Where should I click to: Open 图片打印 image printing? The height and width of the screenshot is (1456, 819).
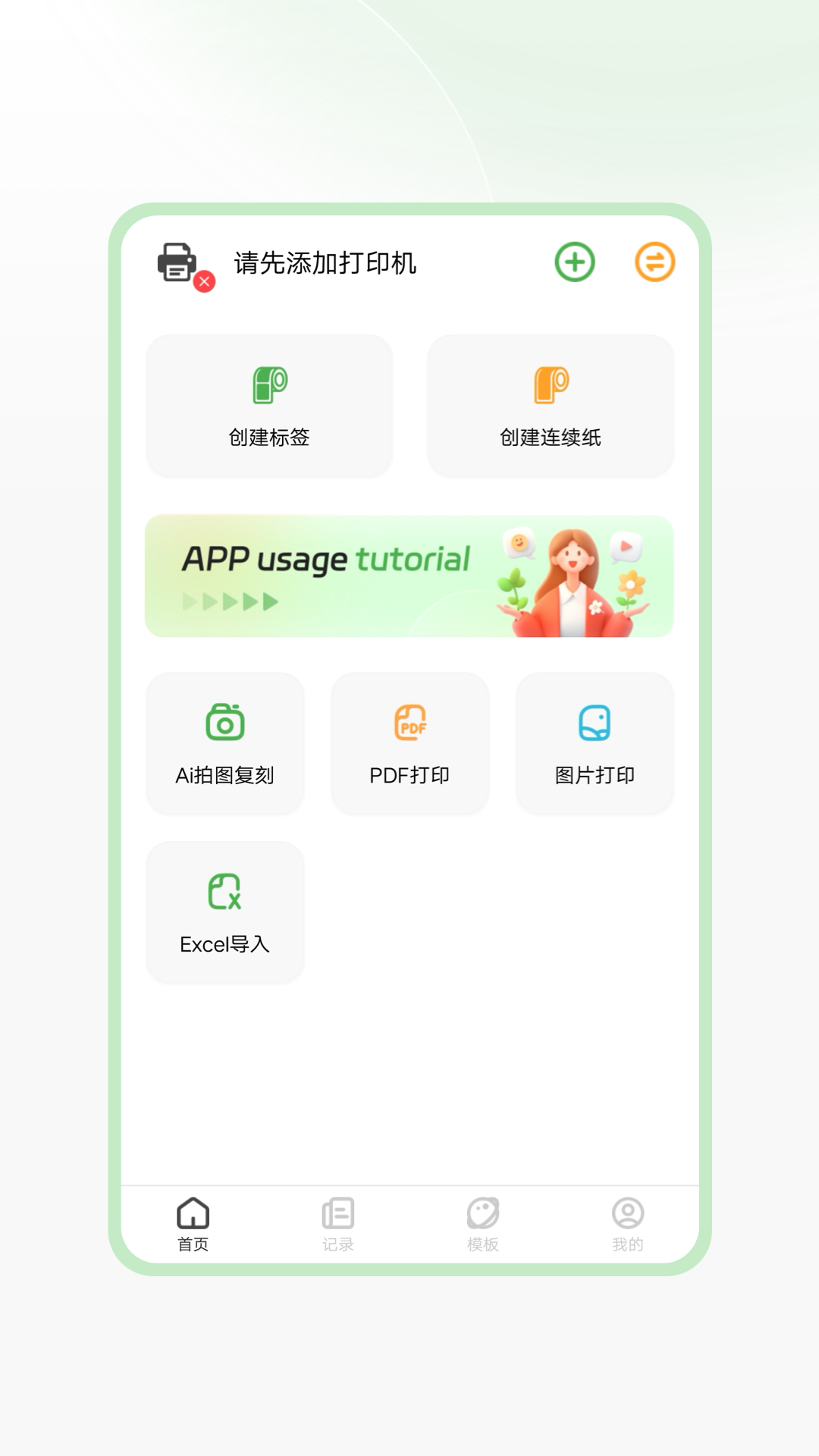coord(595,744)
